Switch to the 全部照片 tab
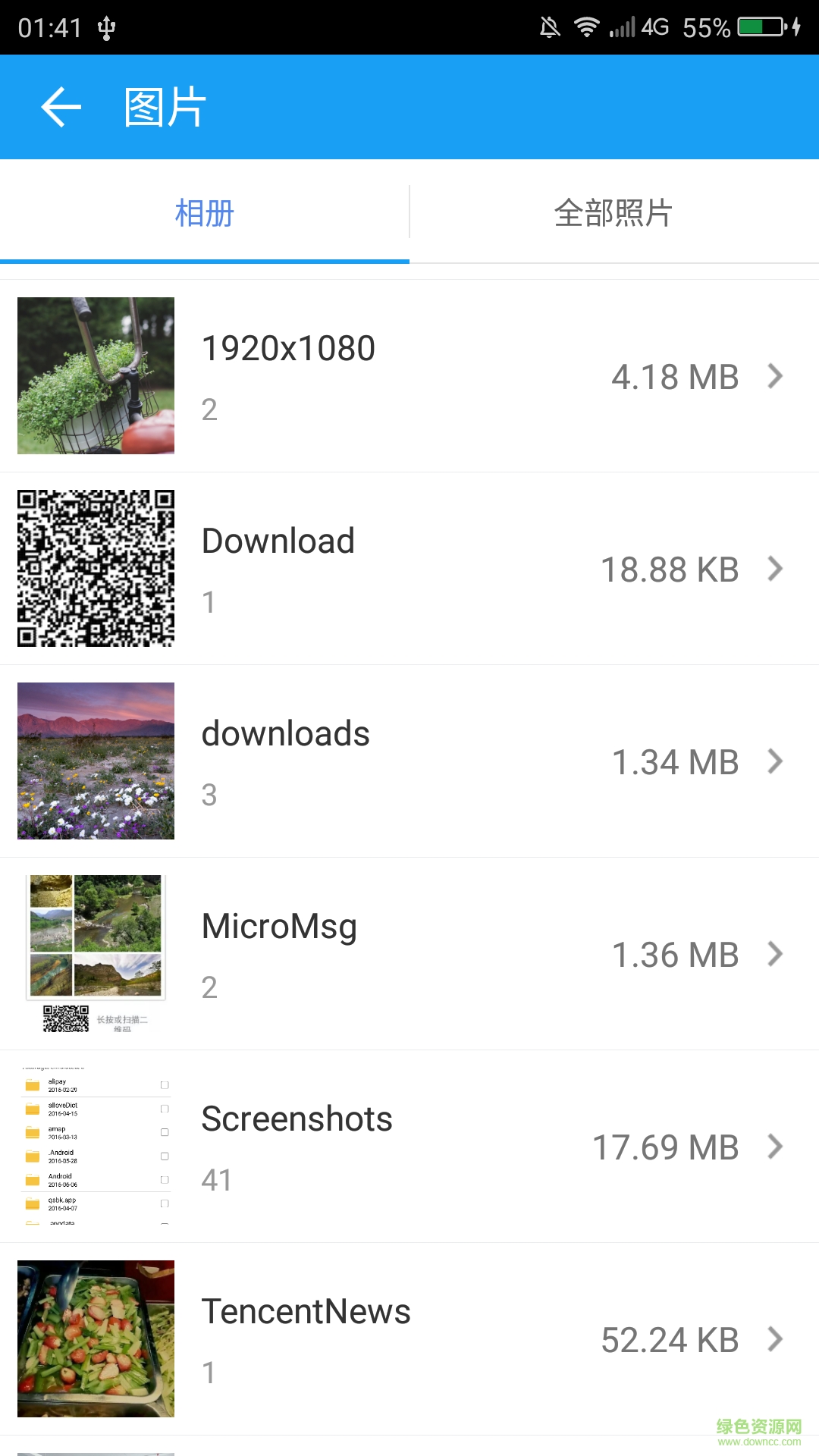This screenshot has height=1456, width=819. (613, 214)
